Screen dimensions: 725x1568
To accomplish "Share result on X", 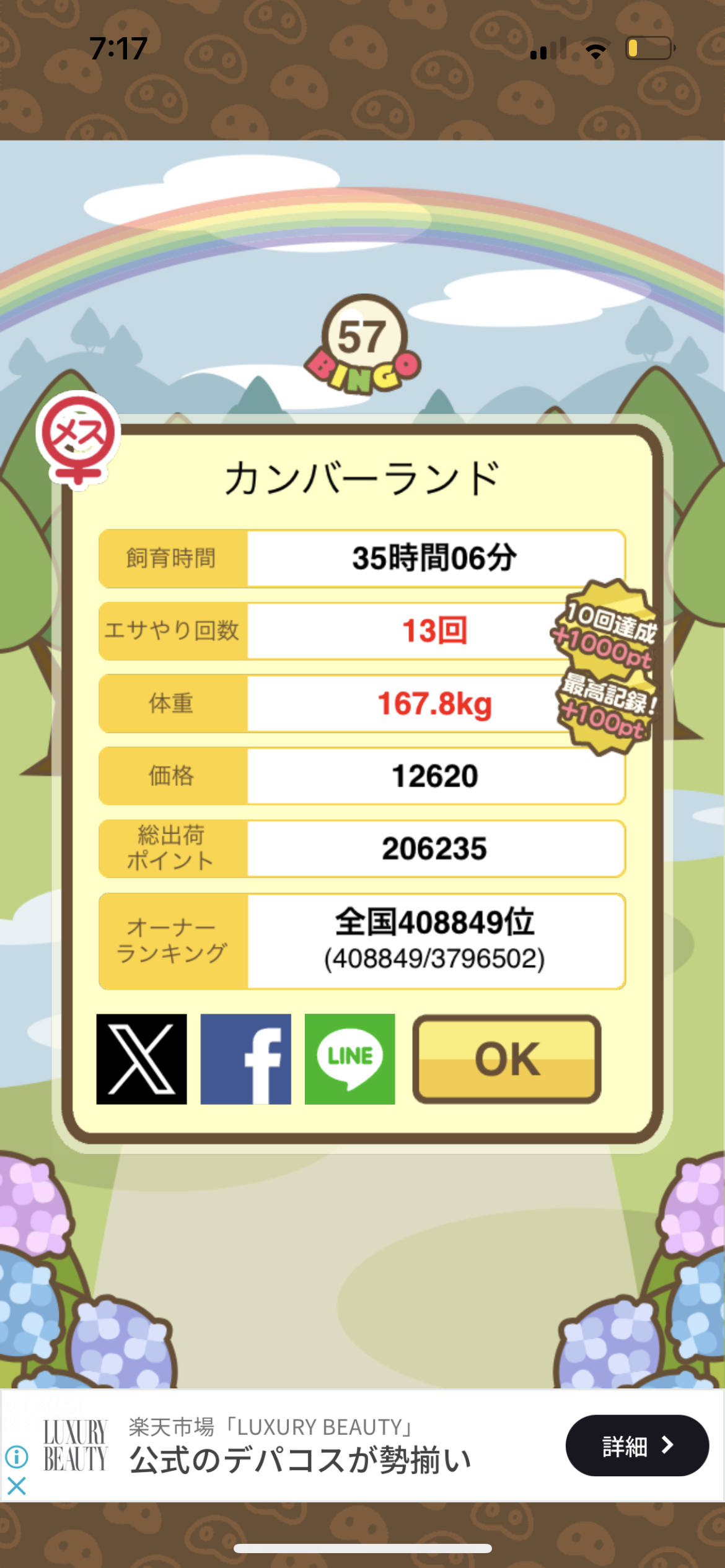I will tap(141, 1059).
